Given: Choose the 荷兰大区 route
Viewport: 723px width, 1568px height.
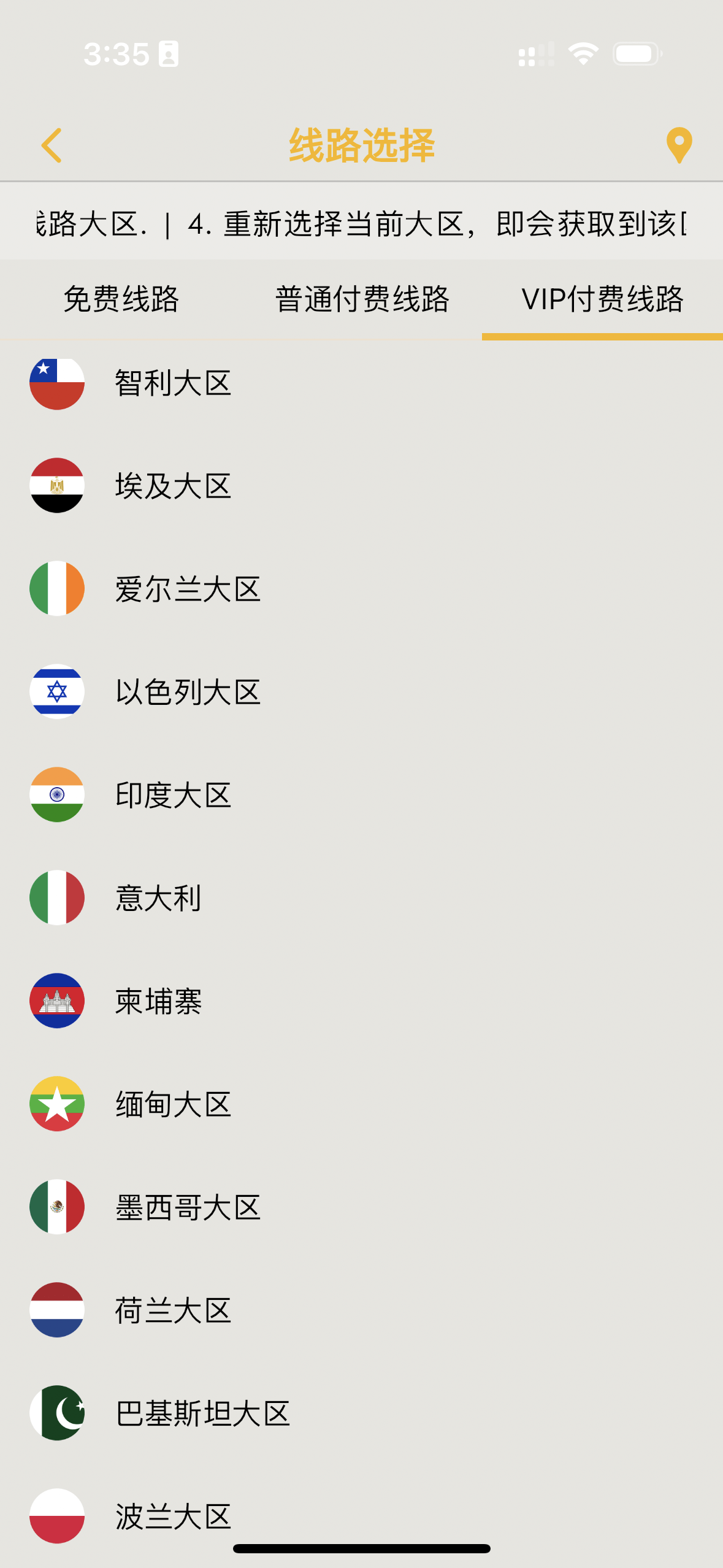Looking at the screenshot, I should [173, 1310].
